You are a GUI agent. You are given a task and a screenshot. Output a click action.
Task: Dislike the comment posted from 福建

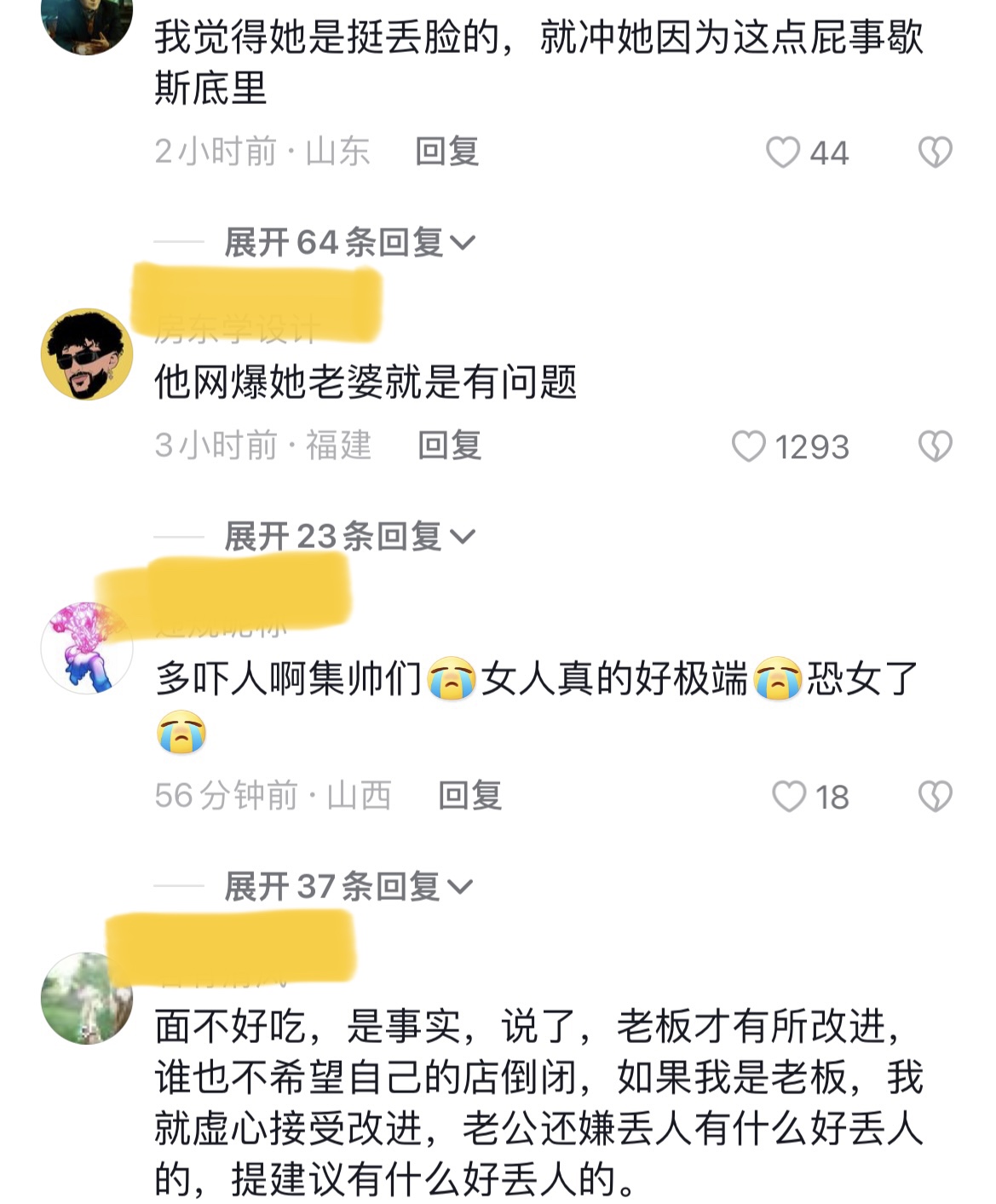[935, 446]
